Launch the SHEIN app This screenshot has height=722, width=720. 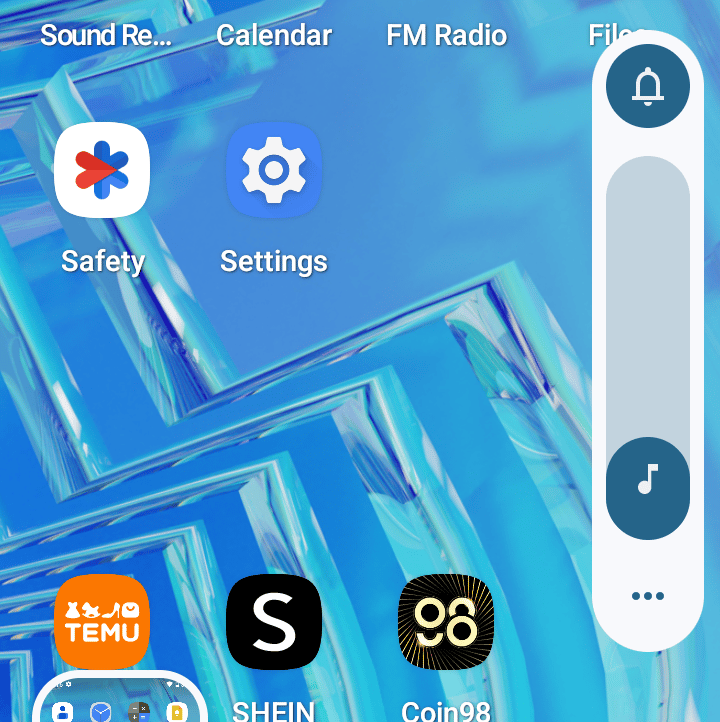point(273,621)
